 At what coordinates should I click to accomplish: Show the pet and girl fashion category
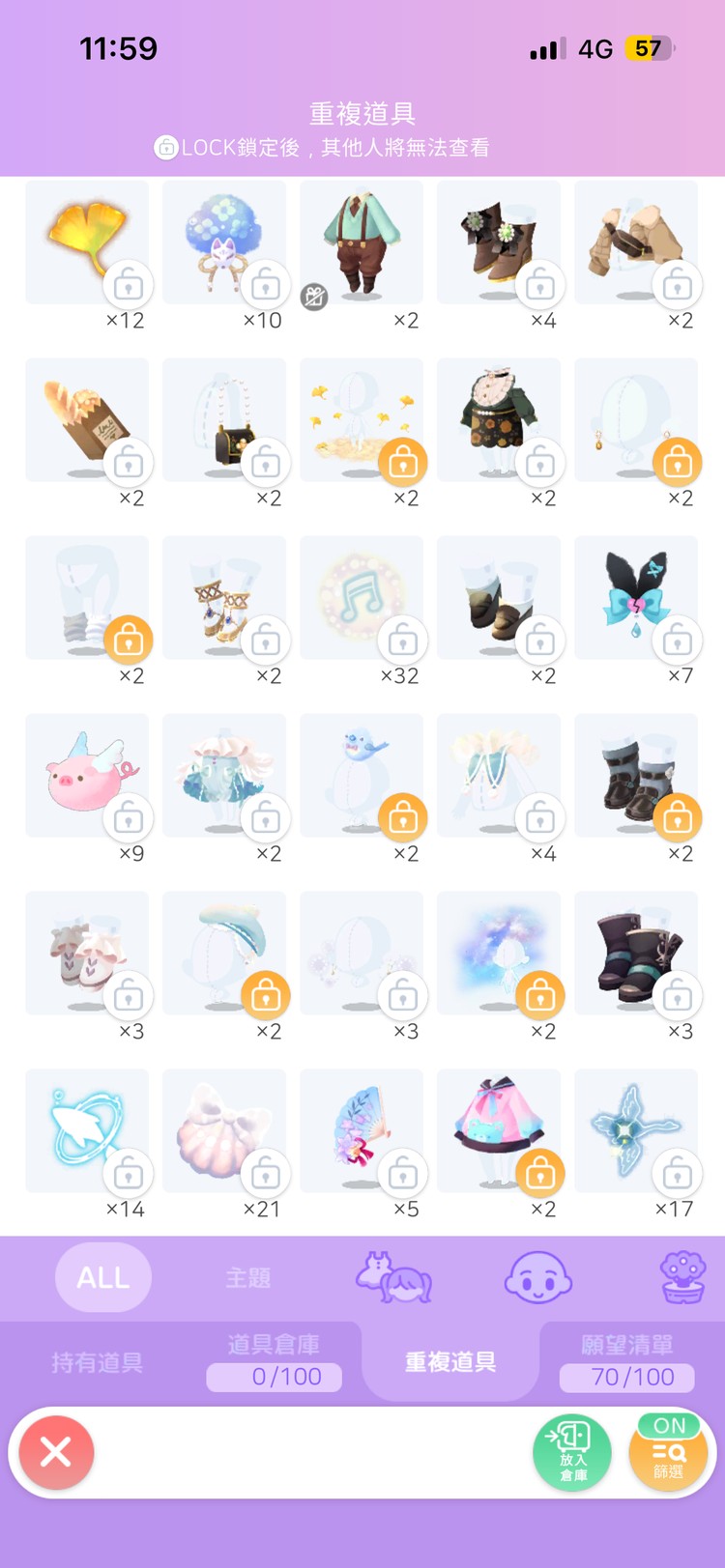pos(393,1277)
